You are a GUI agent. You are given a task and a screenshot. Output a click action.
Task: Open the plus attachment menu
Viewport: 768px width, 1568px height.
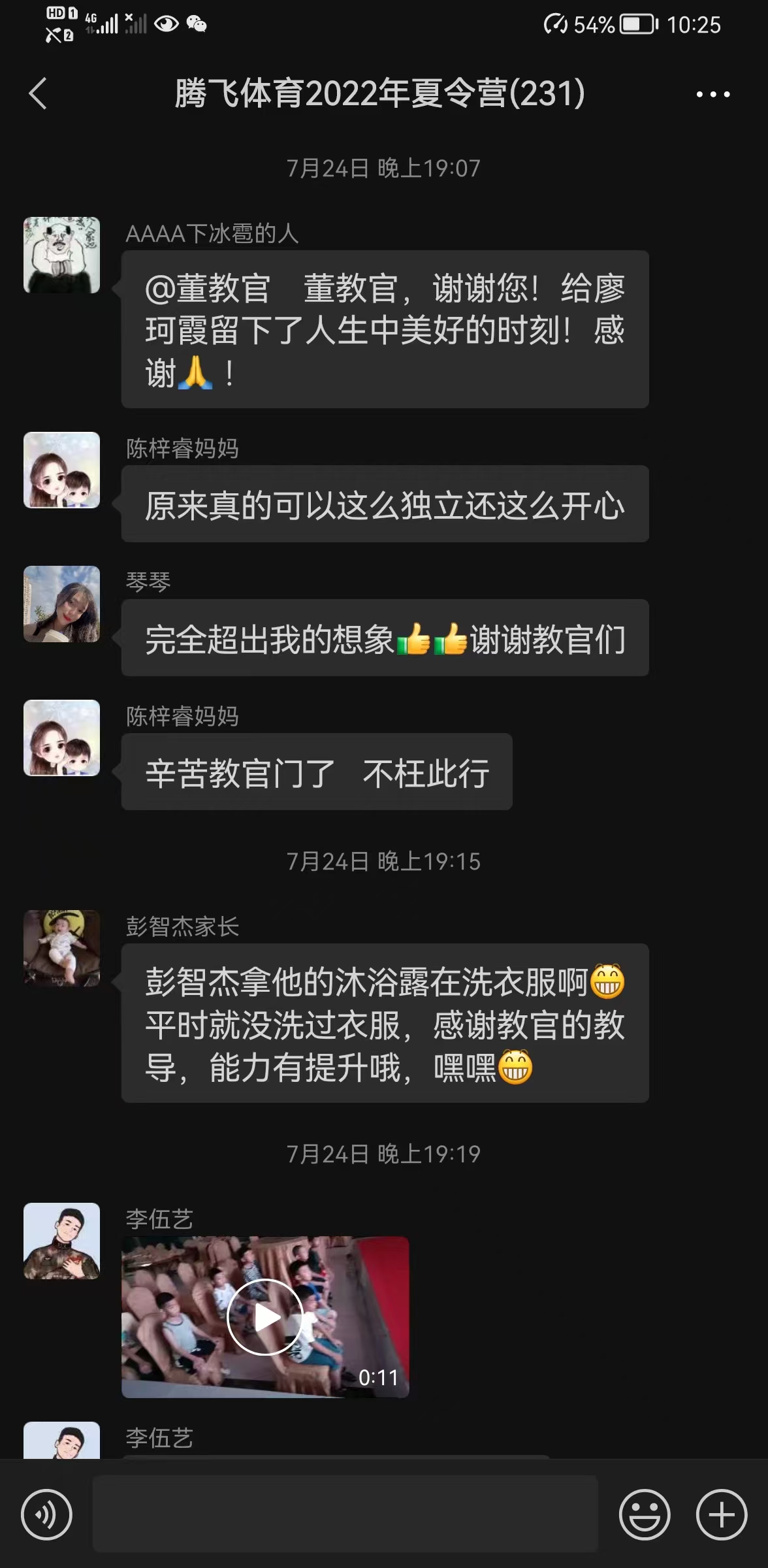pos(721,1514)
